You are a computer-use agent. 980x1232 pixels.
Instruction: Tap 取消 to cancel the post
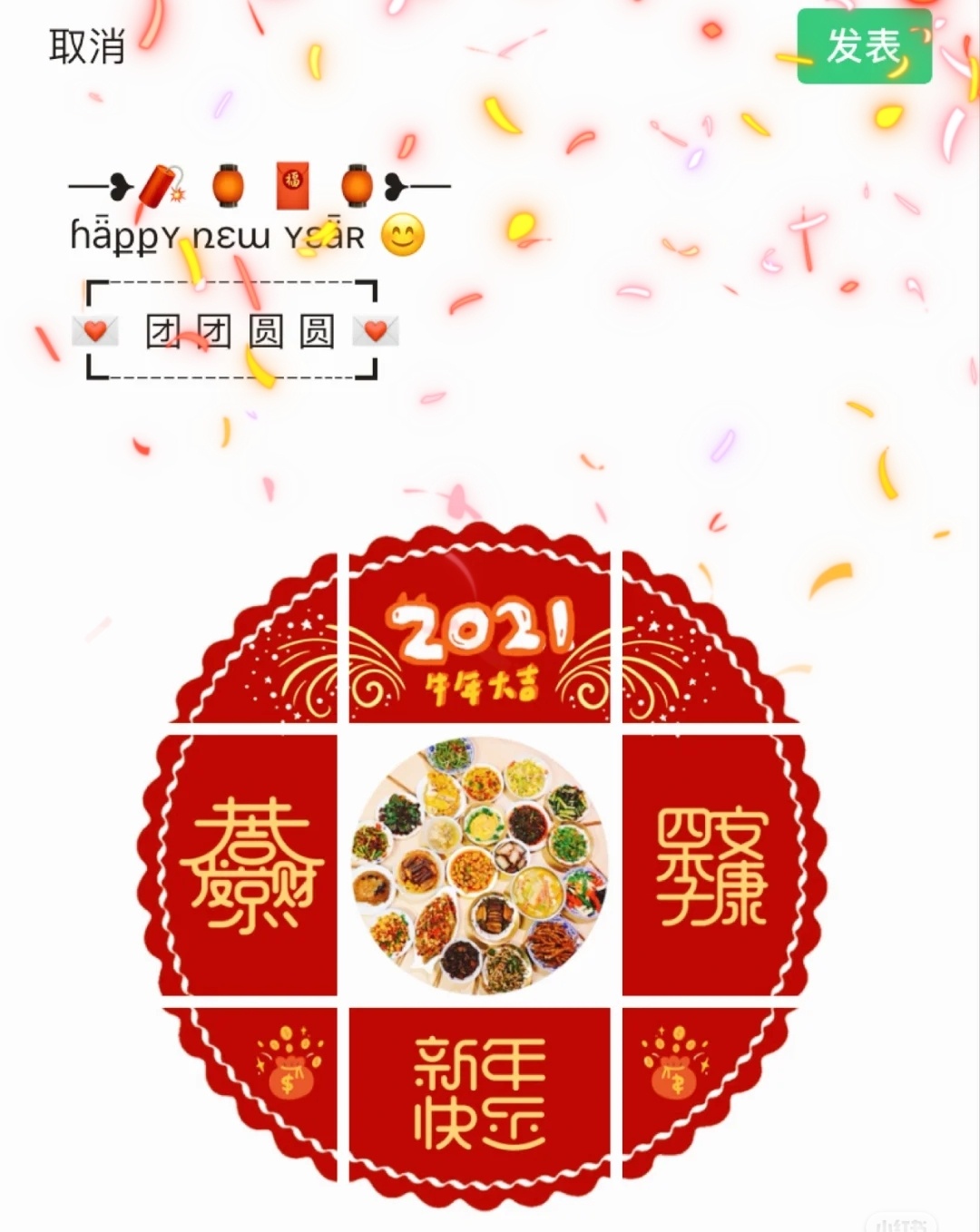tap(86, 46)
